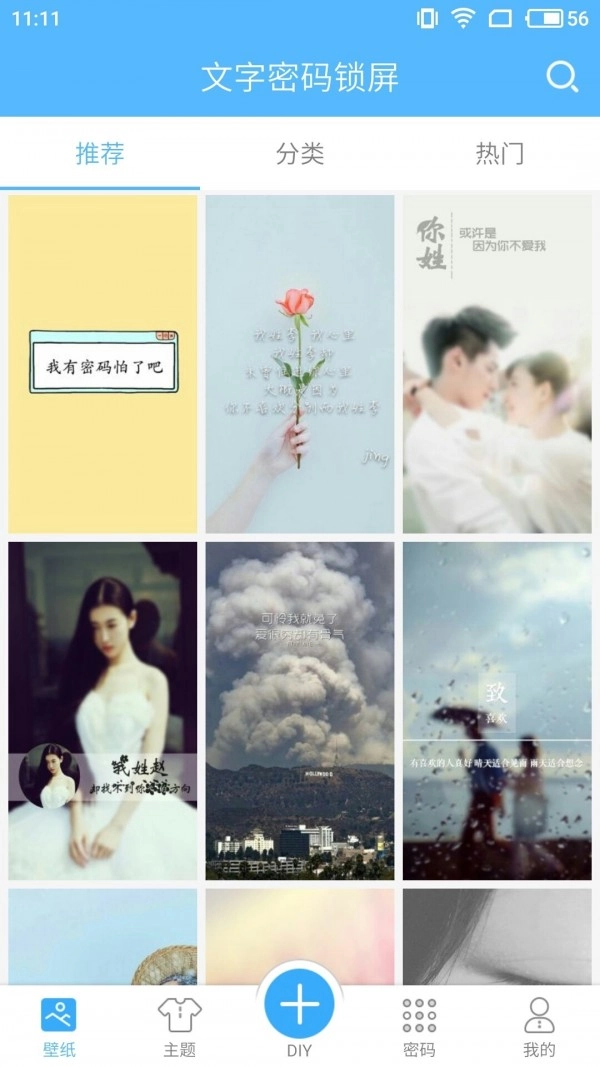
Task: Go to the 我的 profile tab
Action: [539, 1026]
